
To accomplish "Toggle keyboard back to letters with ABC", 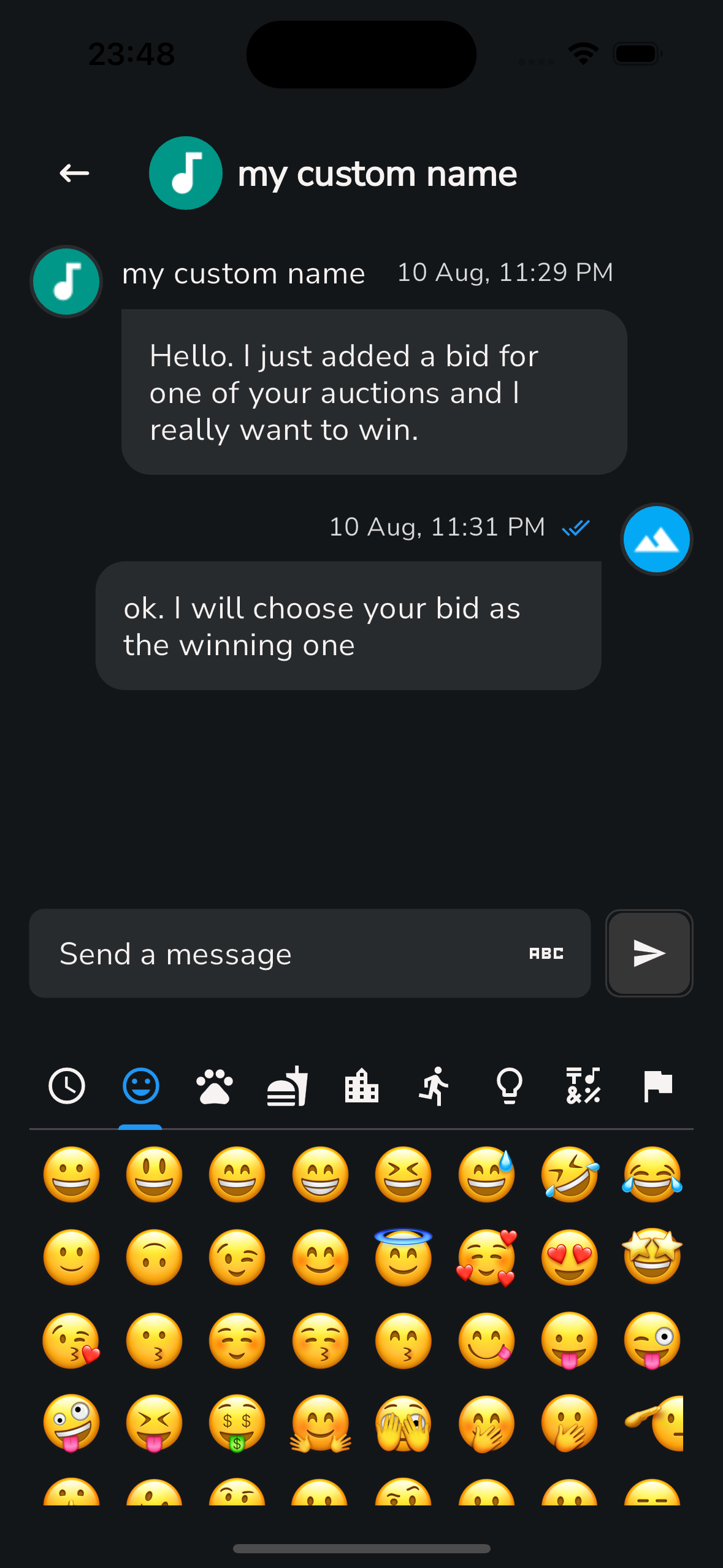I will (548, 953).
